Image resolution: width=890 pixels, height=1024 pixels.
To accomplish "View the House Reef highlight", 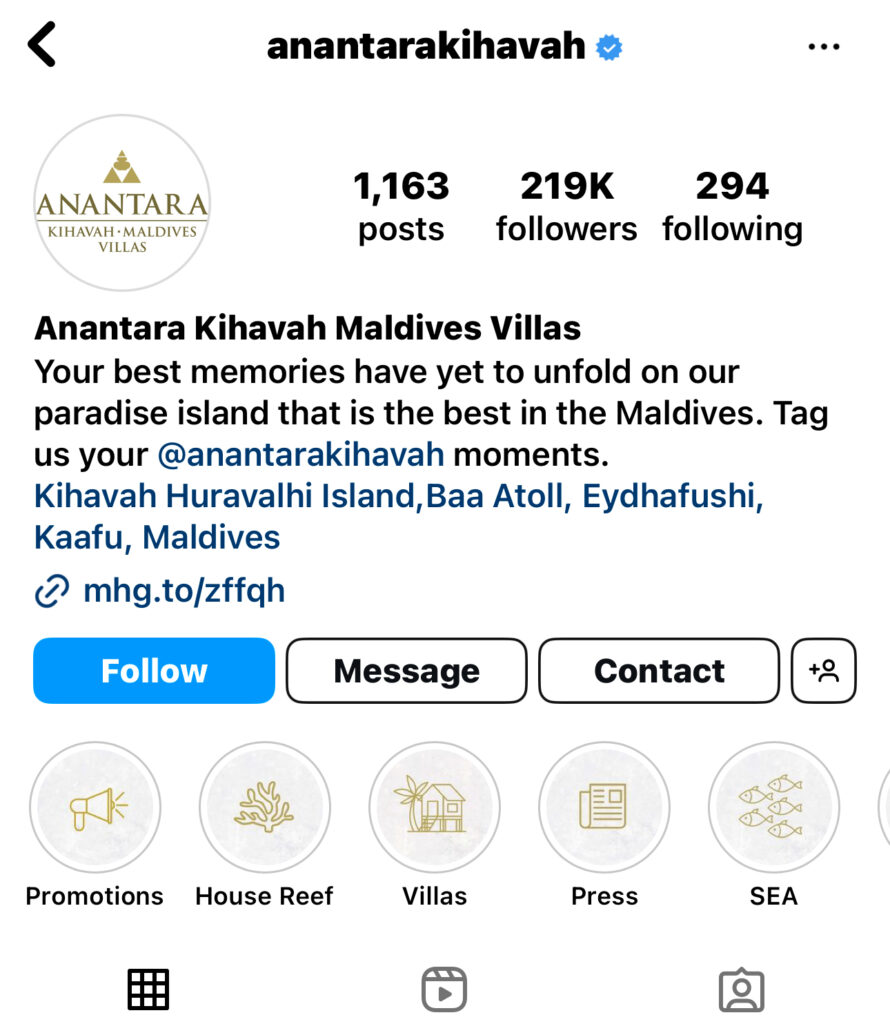I will [264, 807].
